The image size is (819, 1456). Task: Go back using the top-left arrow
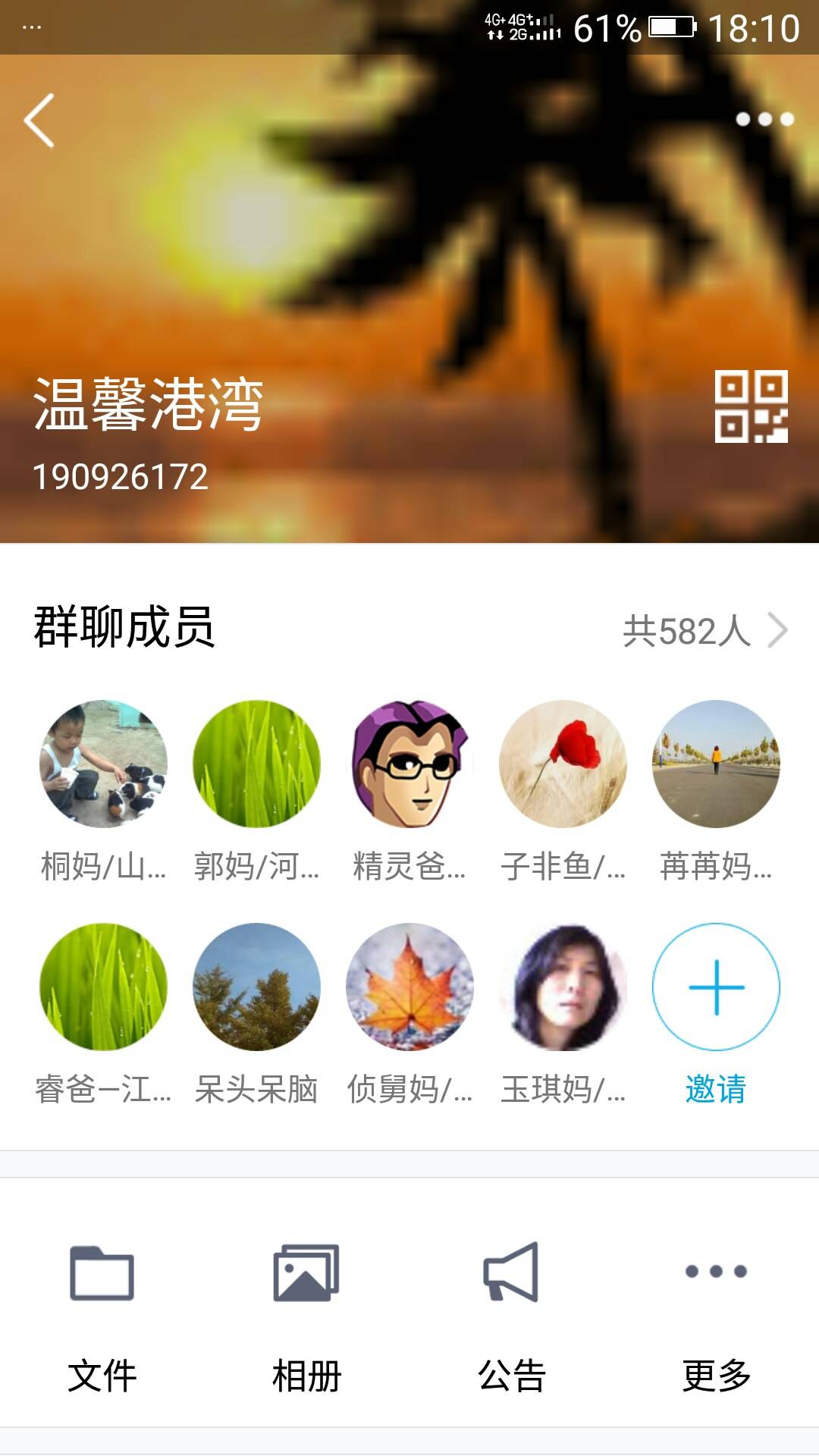(x=39, y=120)
